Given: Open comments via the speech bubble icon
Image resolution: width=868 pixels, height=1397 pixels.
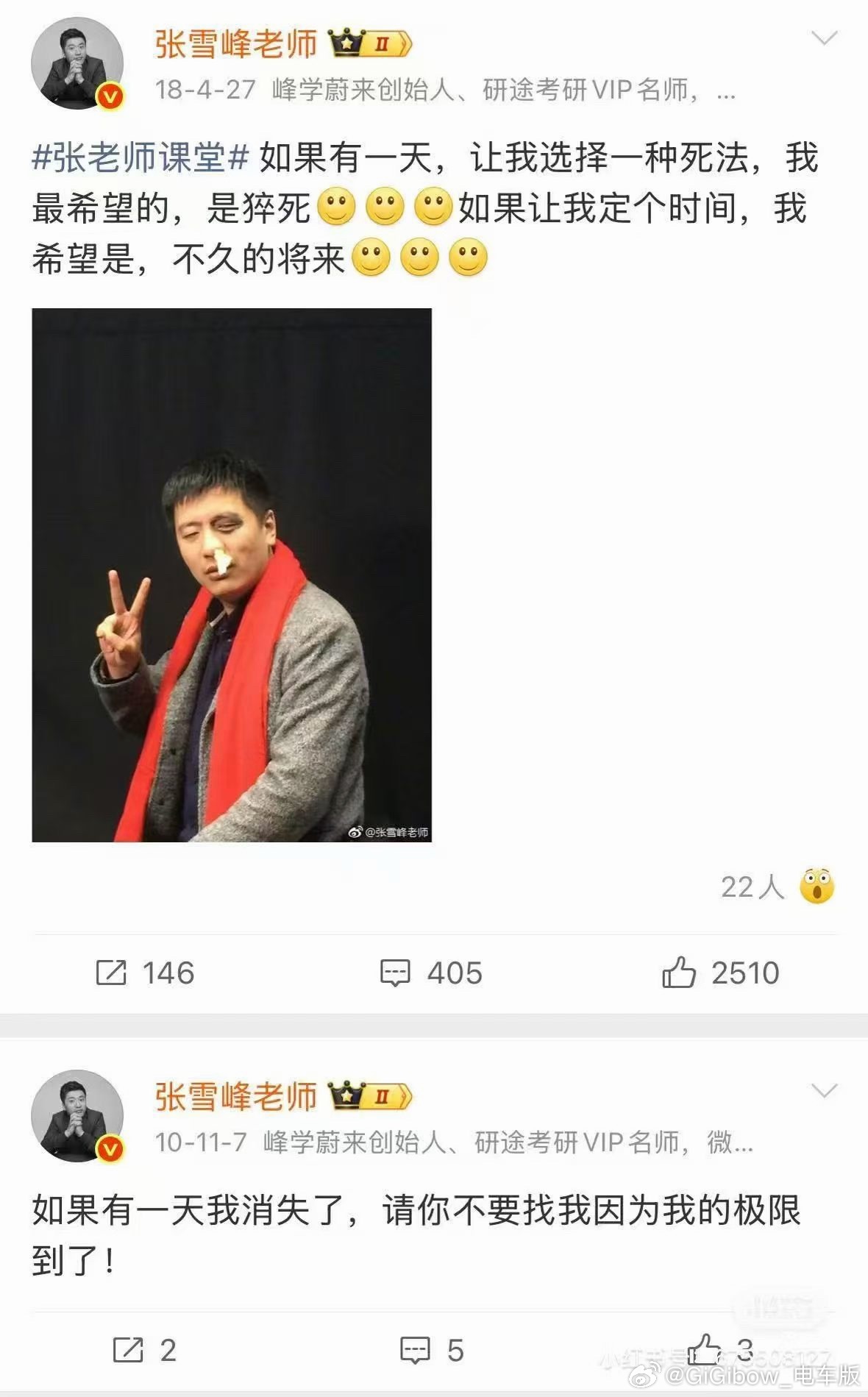Looking at the screenshot, I should click(x=394, y=973).
